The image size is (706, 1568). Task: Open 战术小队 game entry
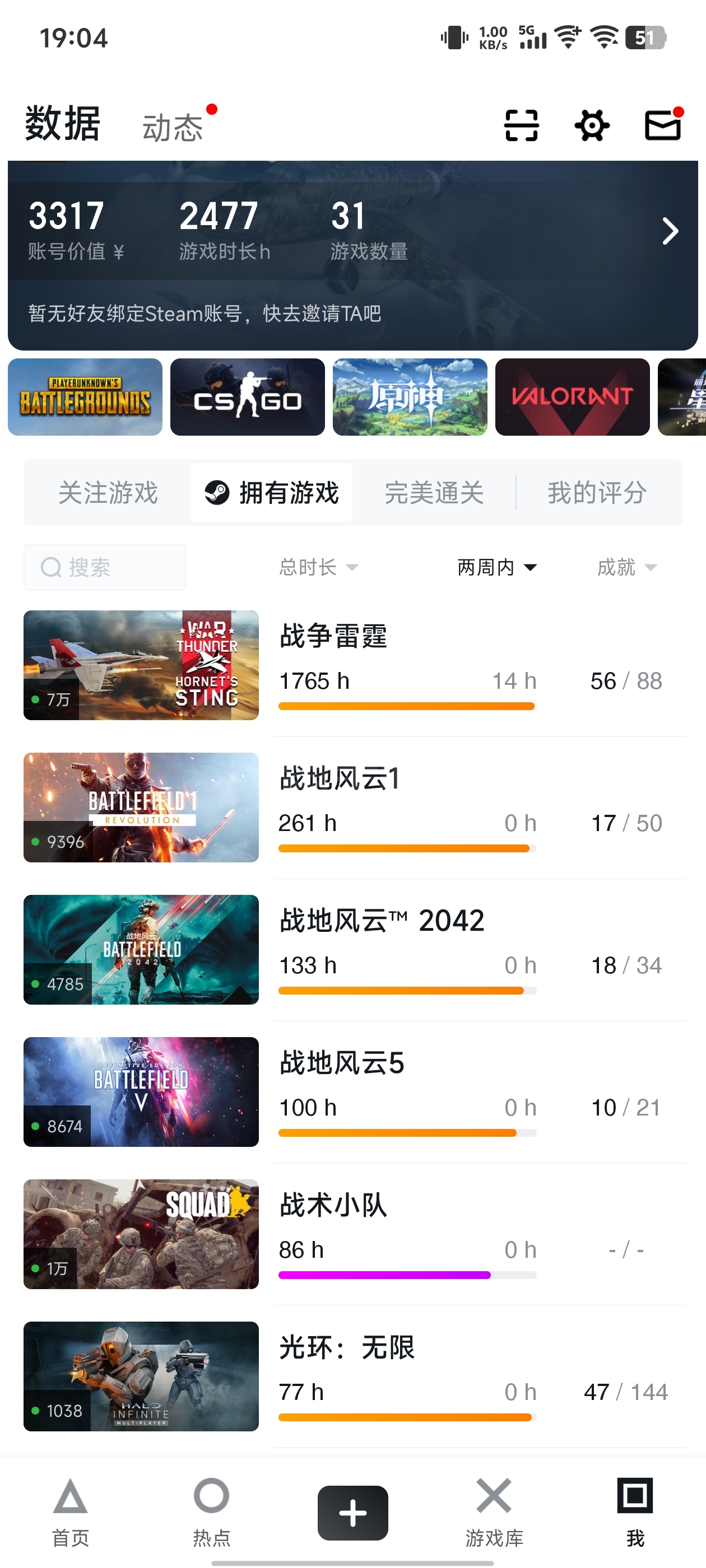pos(355,1234)
